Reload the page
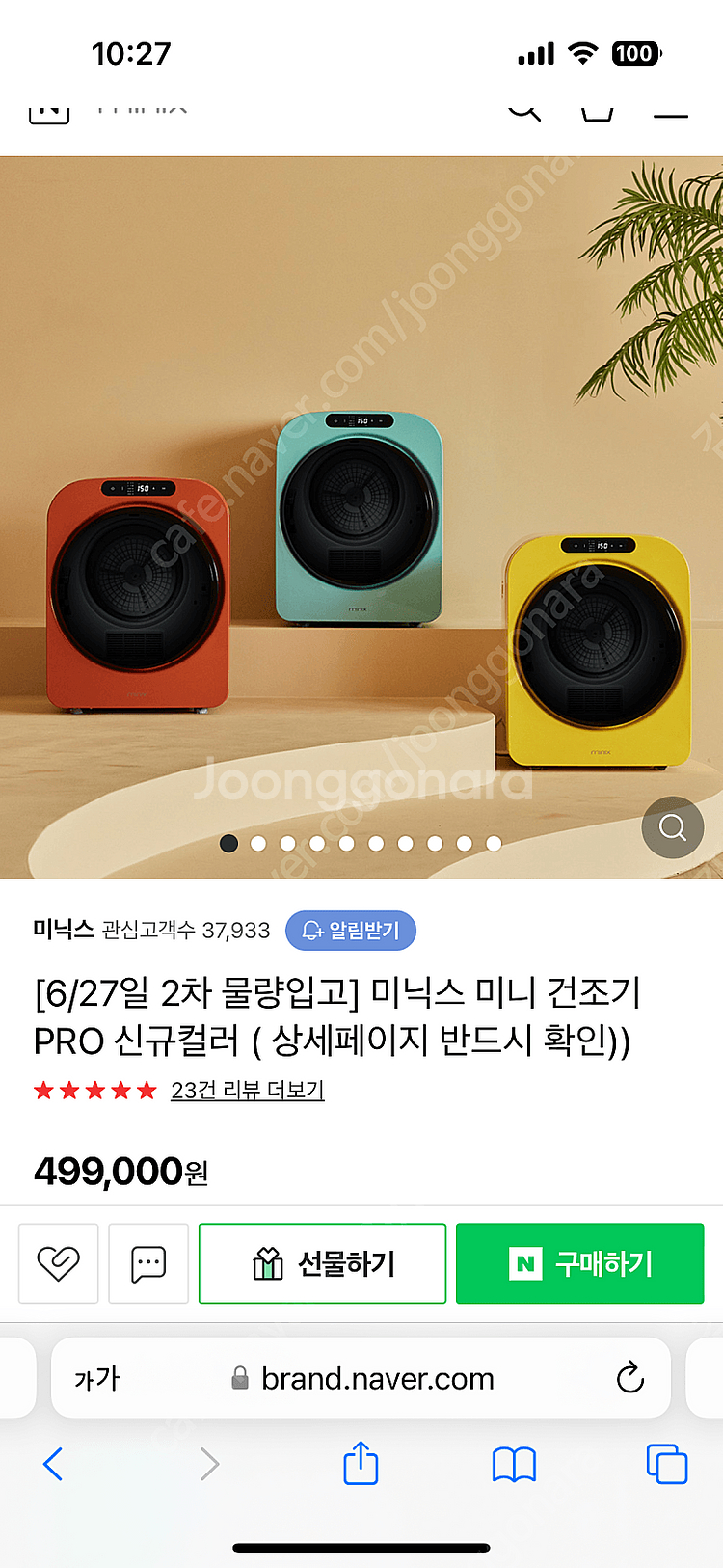Screen dimensions: 723x1568 tap(630, 1378)
